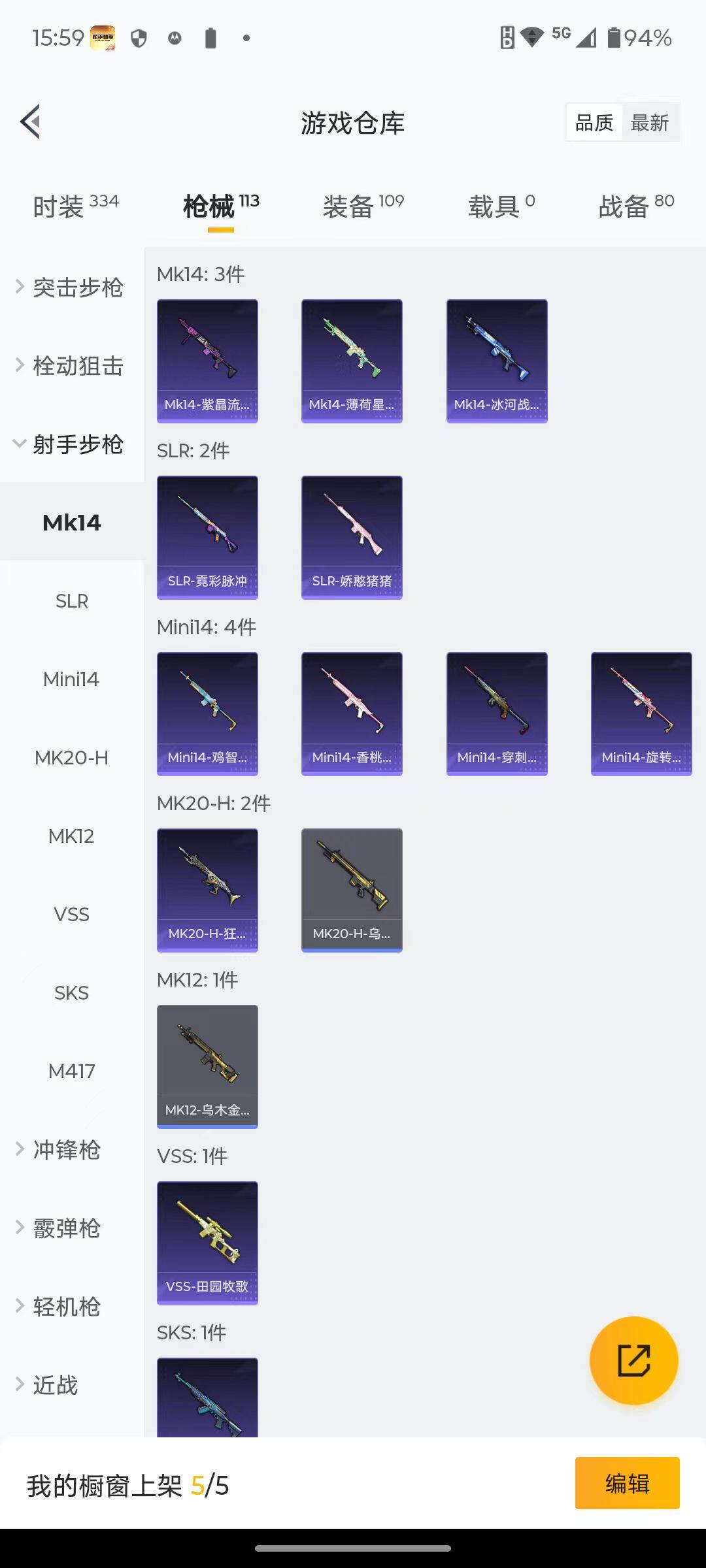Screen dimensions: 706x1568
Task: Switch to the 时装 tab
Action: (x=75, y=207)
